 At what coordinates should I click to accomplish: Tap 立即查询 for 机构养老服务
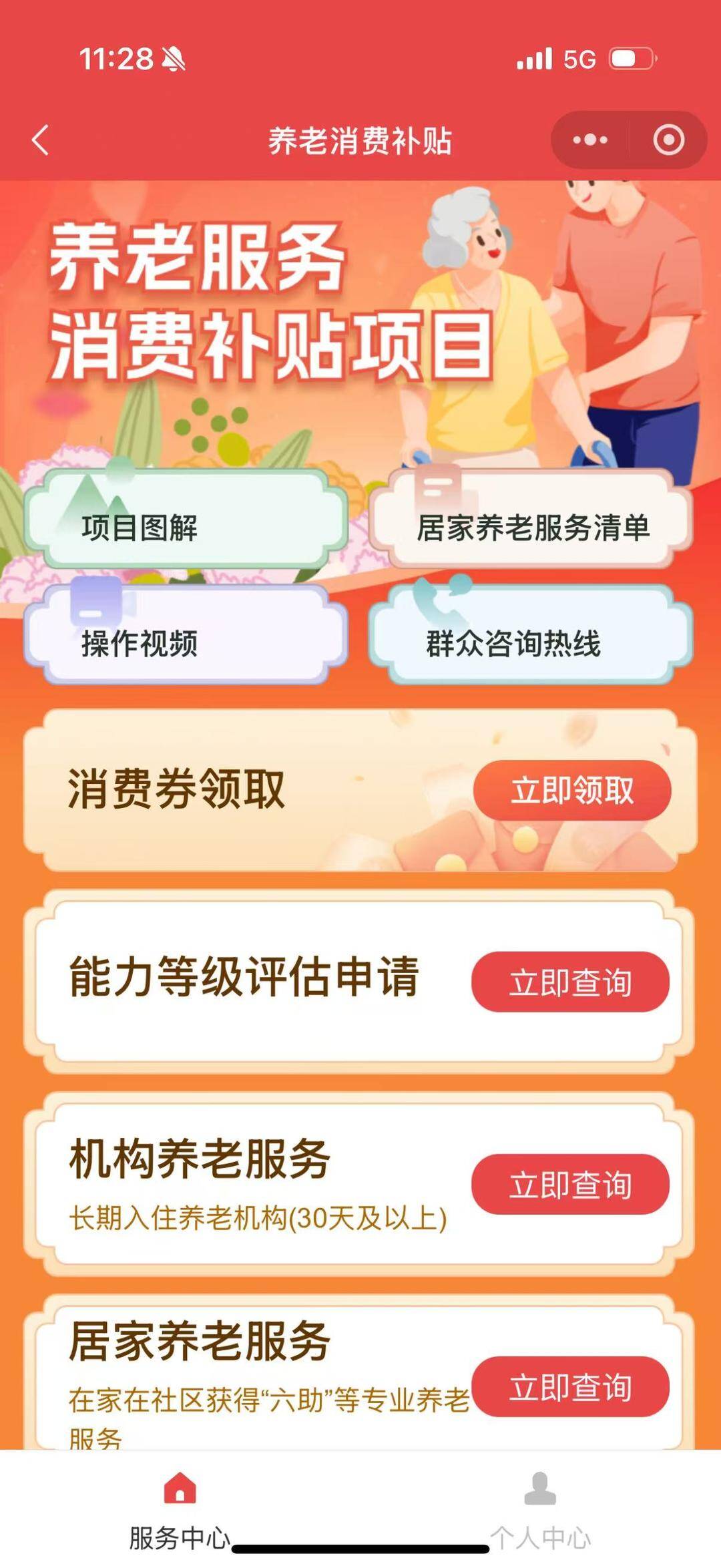coord(570,1184)
